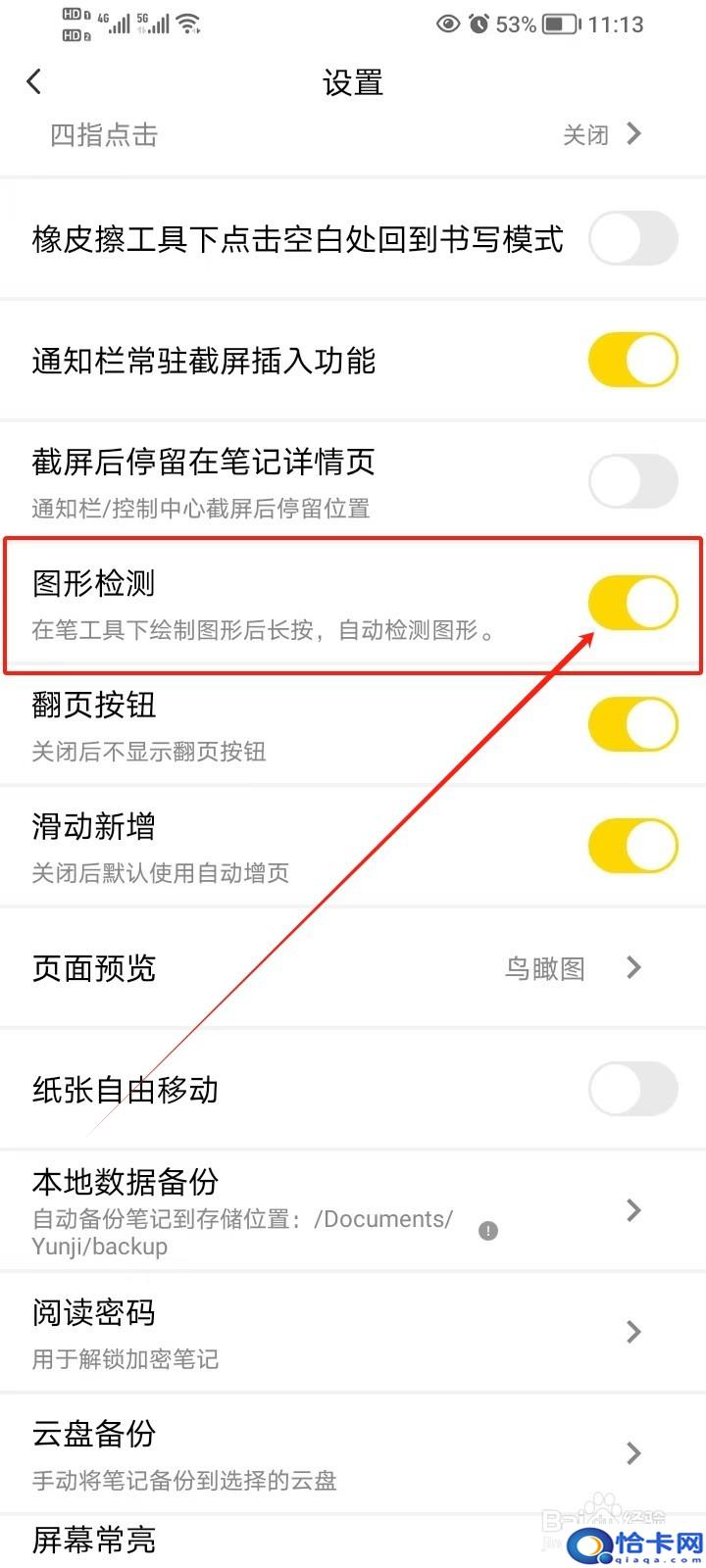This screenshot has width=706, height=1568.
Task: Open the 四指点击 setting row
Action: 353,135
